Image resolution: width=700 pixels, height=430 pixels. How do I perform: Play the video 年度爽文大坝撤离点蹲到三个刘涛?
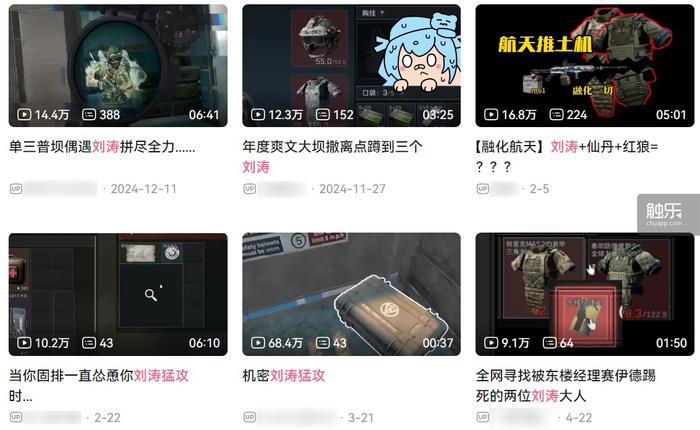point(351,65)
